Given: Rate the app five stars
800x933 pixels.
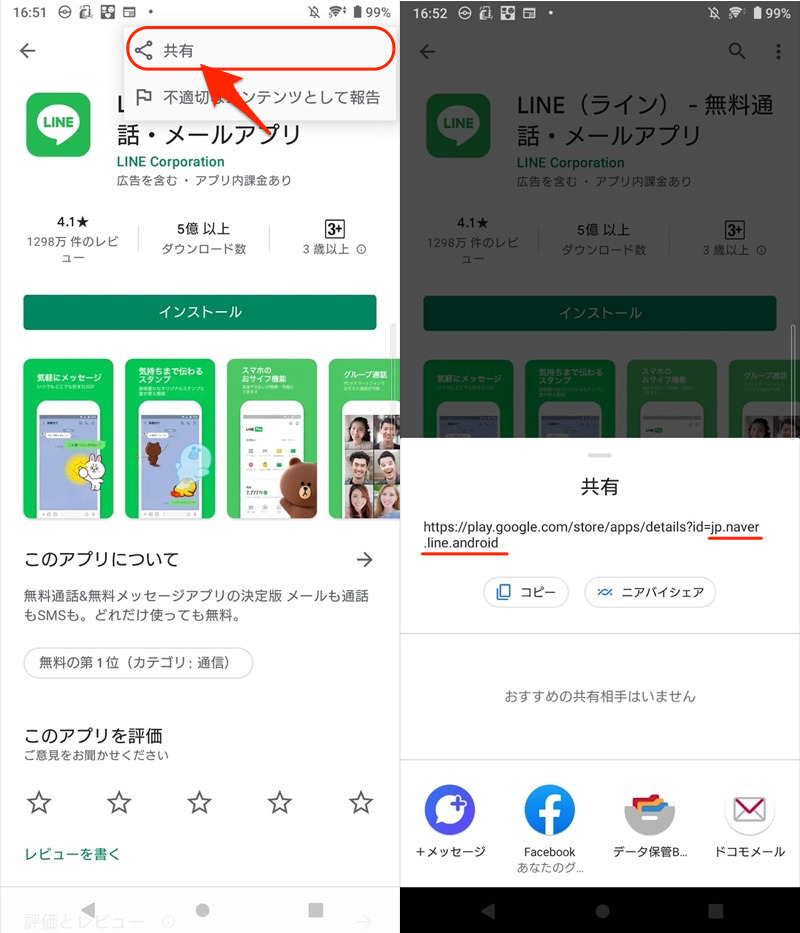Looking at the screenshot, I should click(x=360, y=801).
